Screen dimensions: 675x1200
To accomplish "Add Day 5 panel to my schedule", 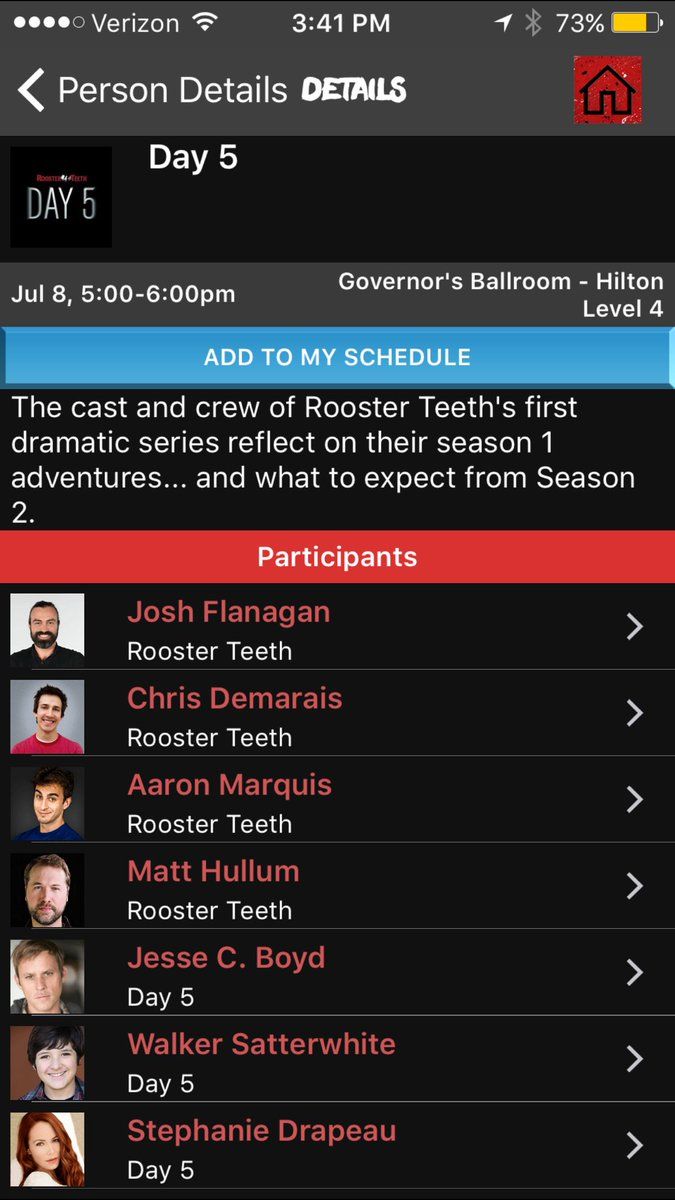I will (337, 357).
